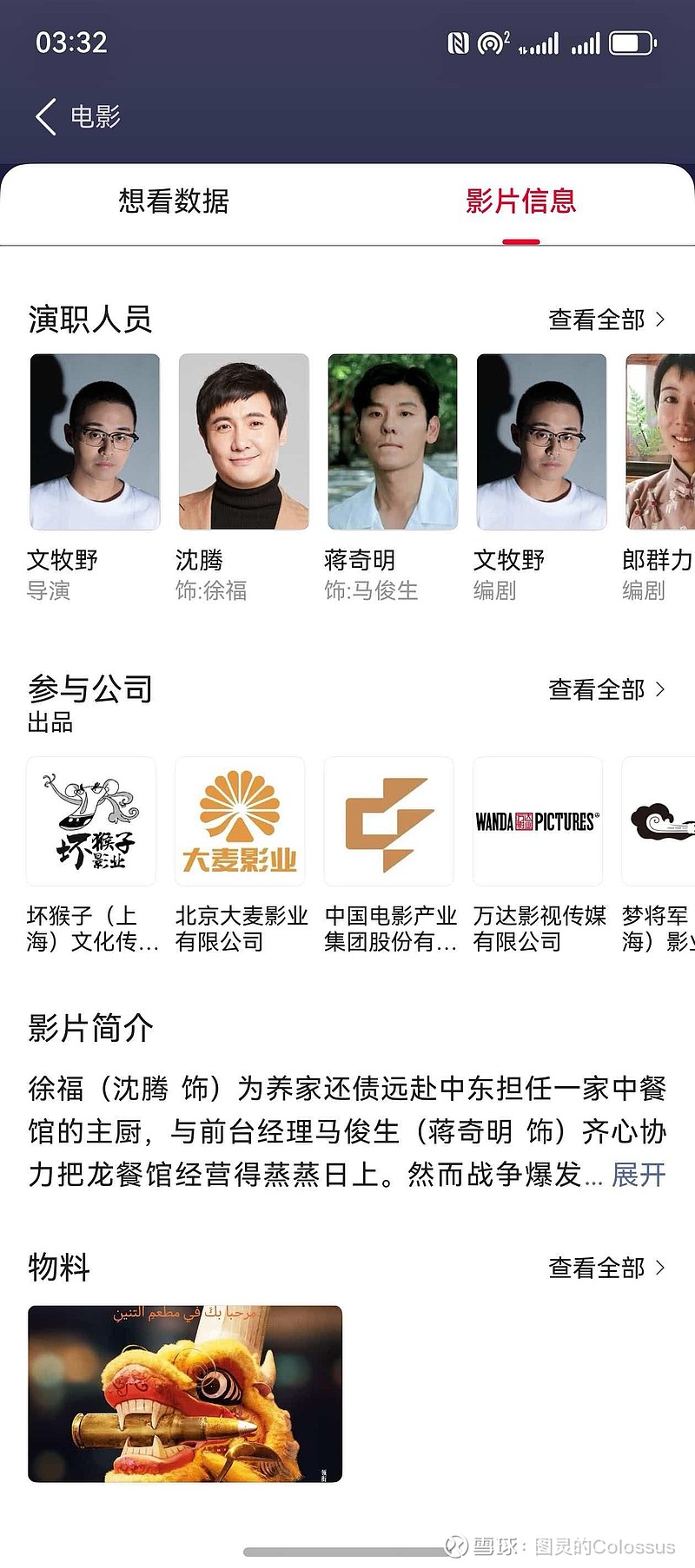Select the Wanda Pictures logo

[x=537, y=820]
